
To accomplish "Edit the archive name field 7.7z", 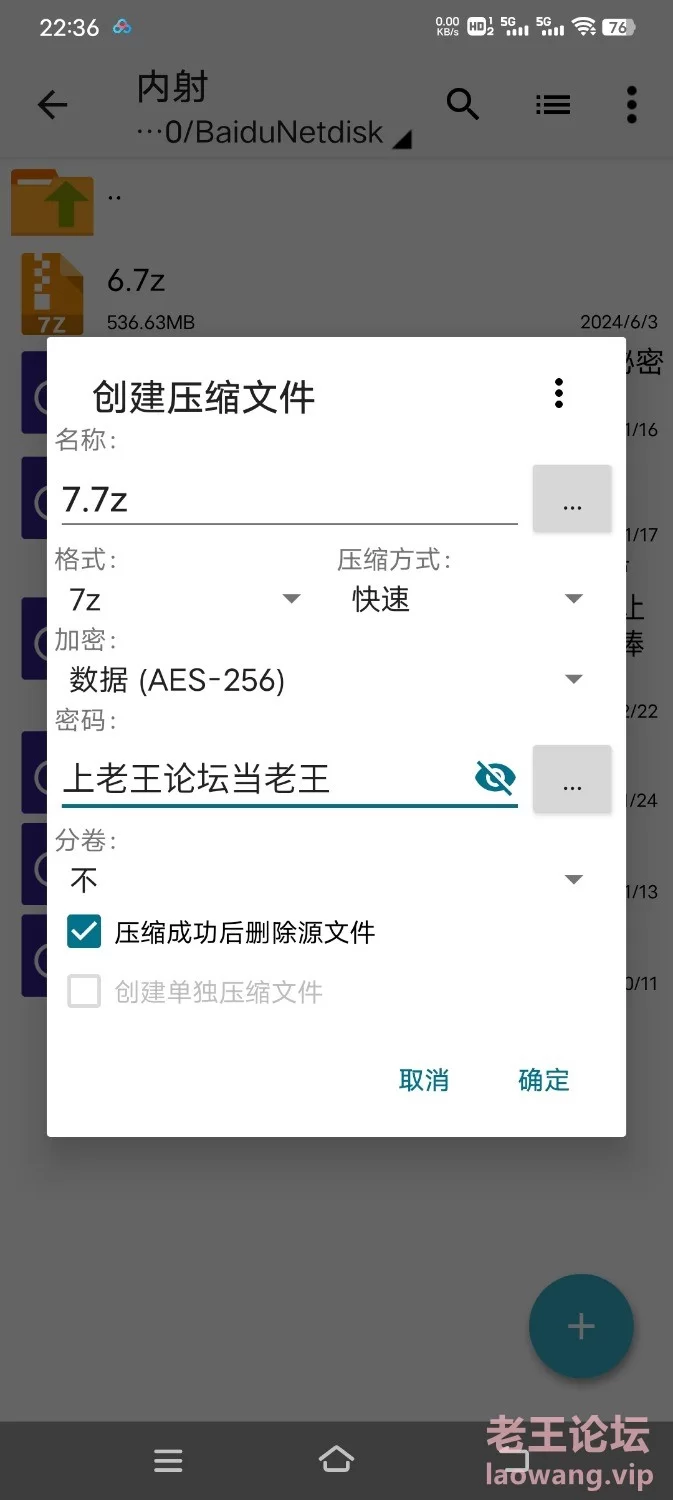I will [288, 499].
